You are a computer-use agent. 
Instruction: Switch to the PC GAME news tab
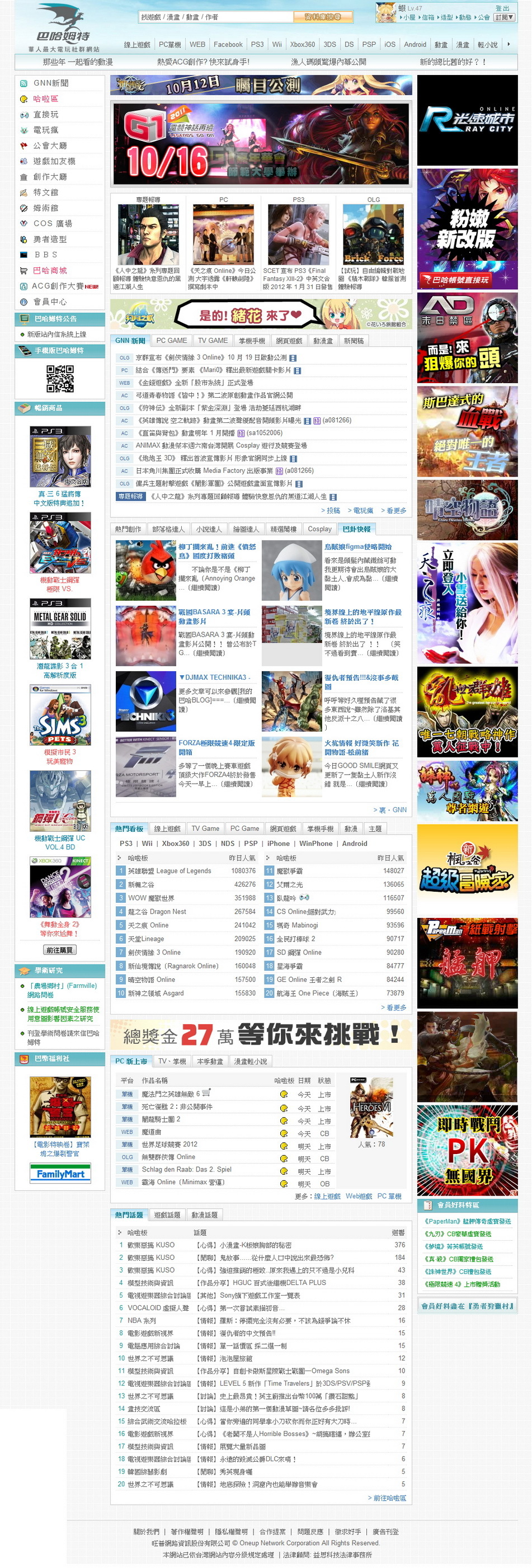click(172, 341)
